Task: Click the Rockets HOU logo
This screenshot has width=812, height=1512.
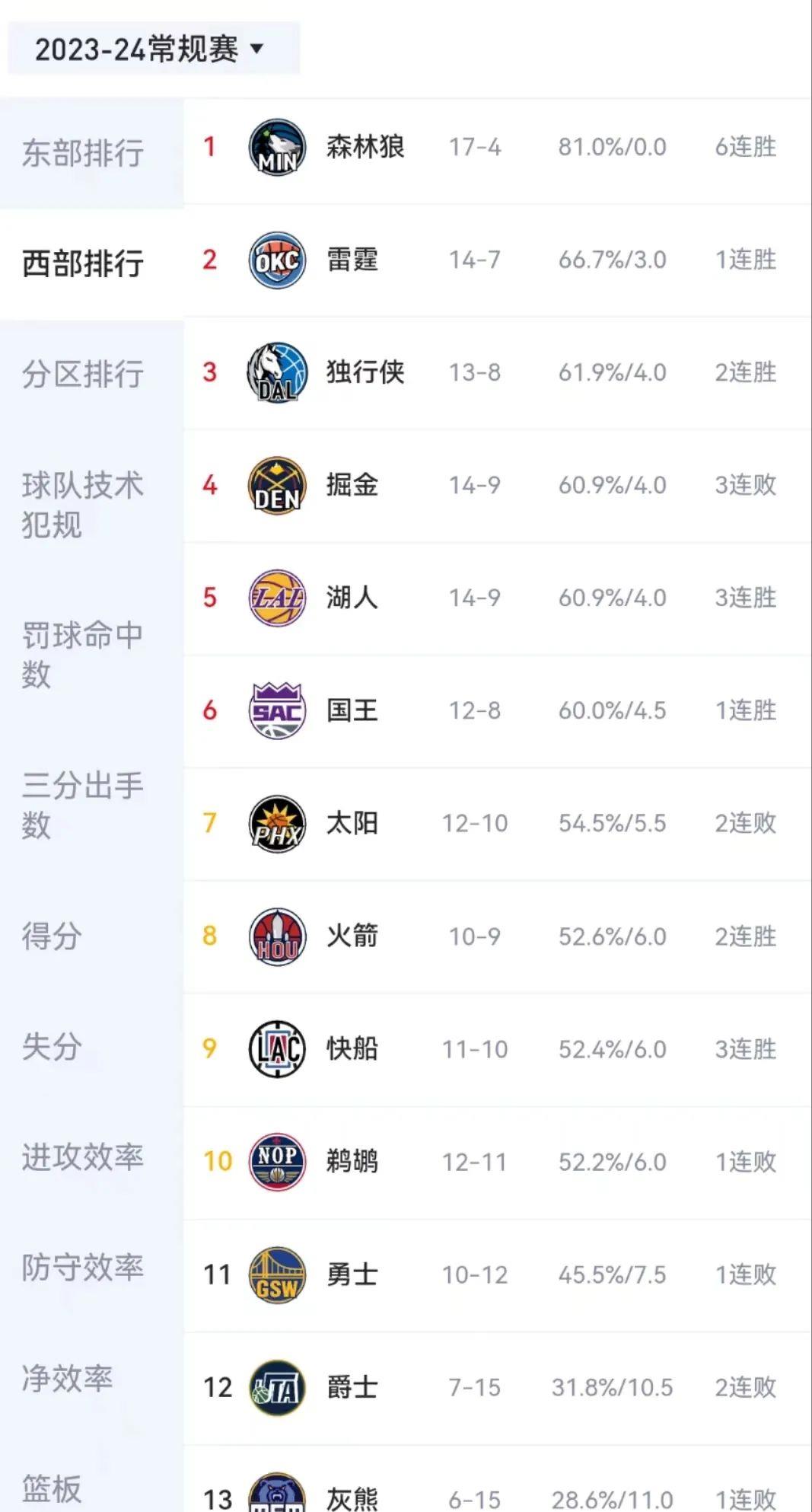Action: pyautogui.click(x=277, y=936)
